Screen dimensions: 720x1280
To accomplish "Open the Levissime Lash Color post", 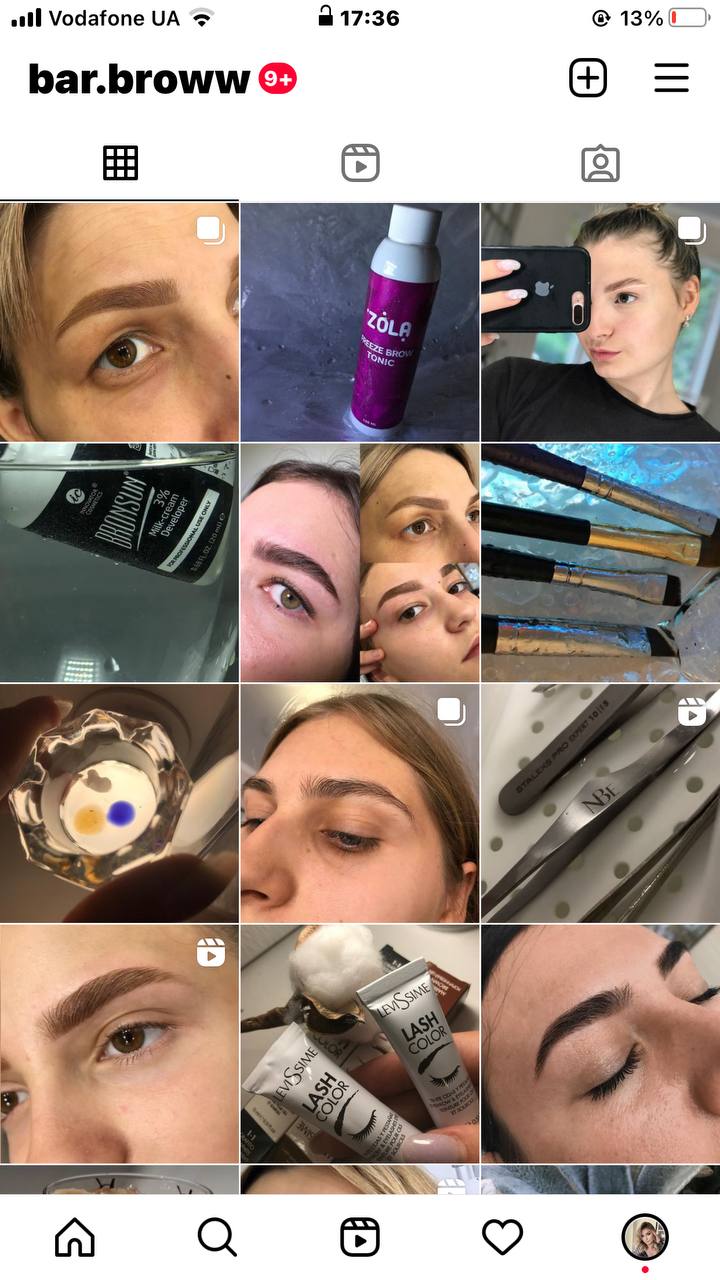I will pyautogui.click(x=360, y=1043).
